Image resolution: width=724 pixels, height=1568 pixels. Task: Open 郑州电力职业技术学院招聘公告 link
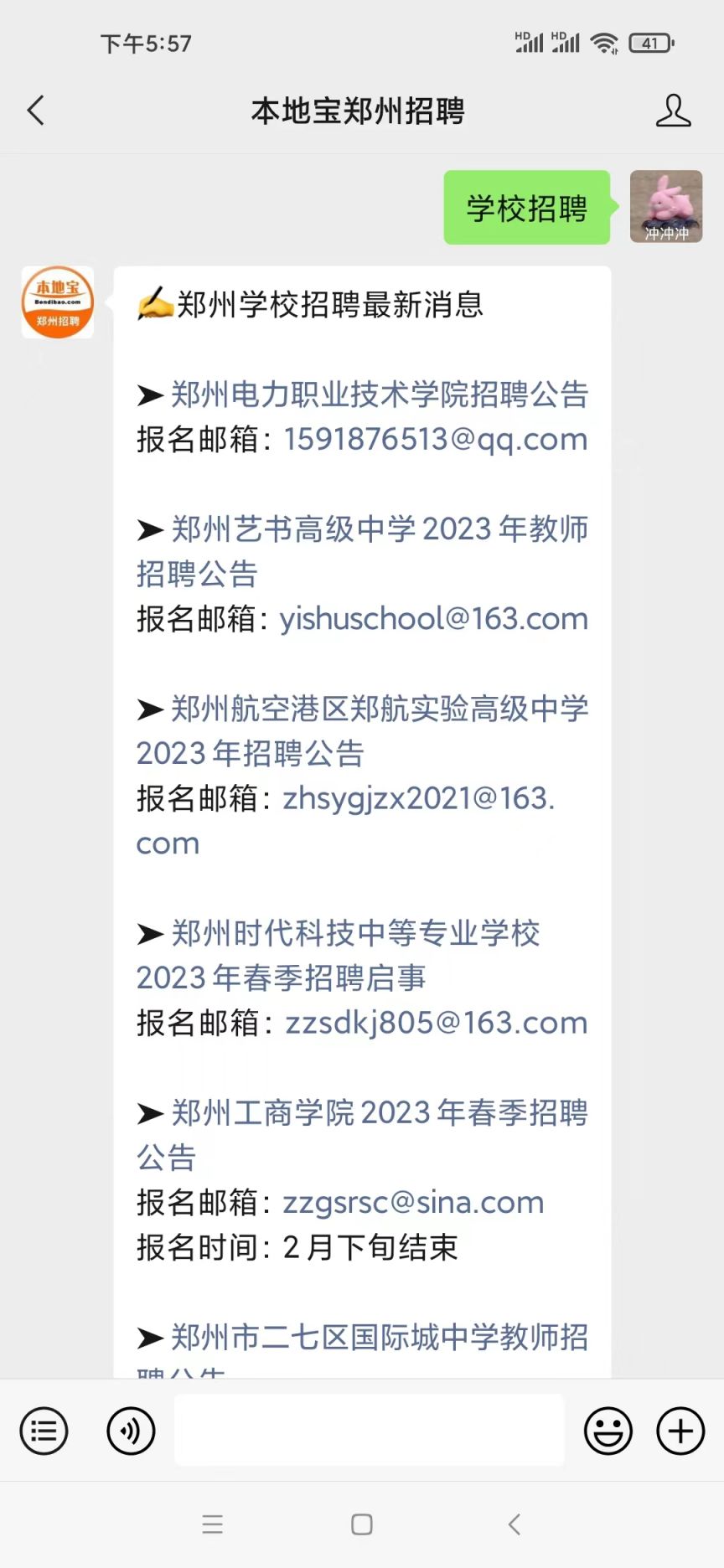coord(380,395)
